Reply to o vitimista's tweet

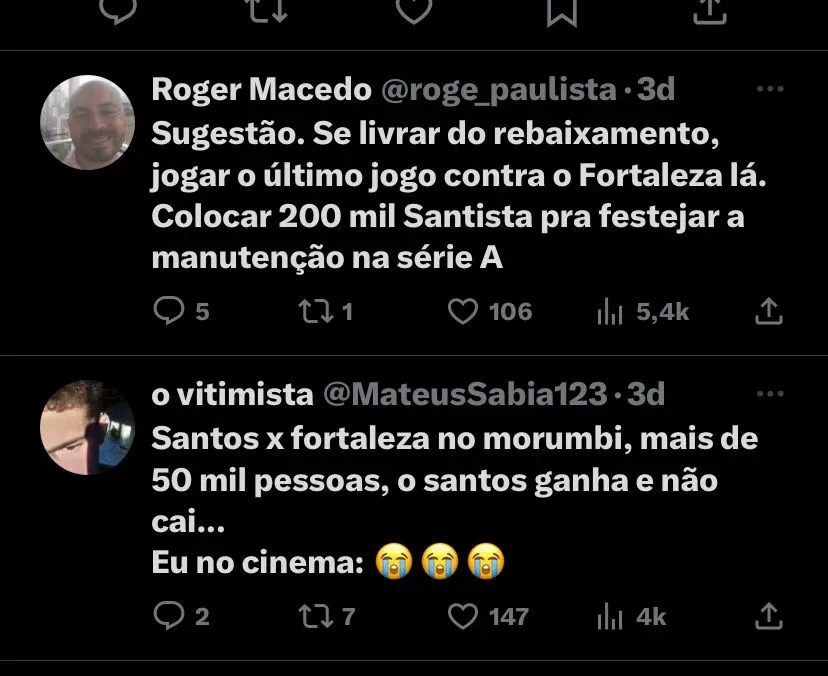pyautogui.click(x=167, y=616)
